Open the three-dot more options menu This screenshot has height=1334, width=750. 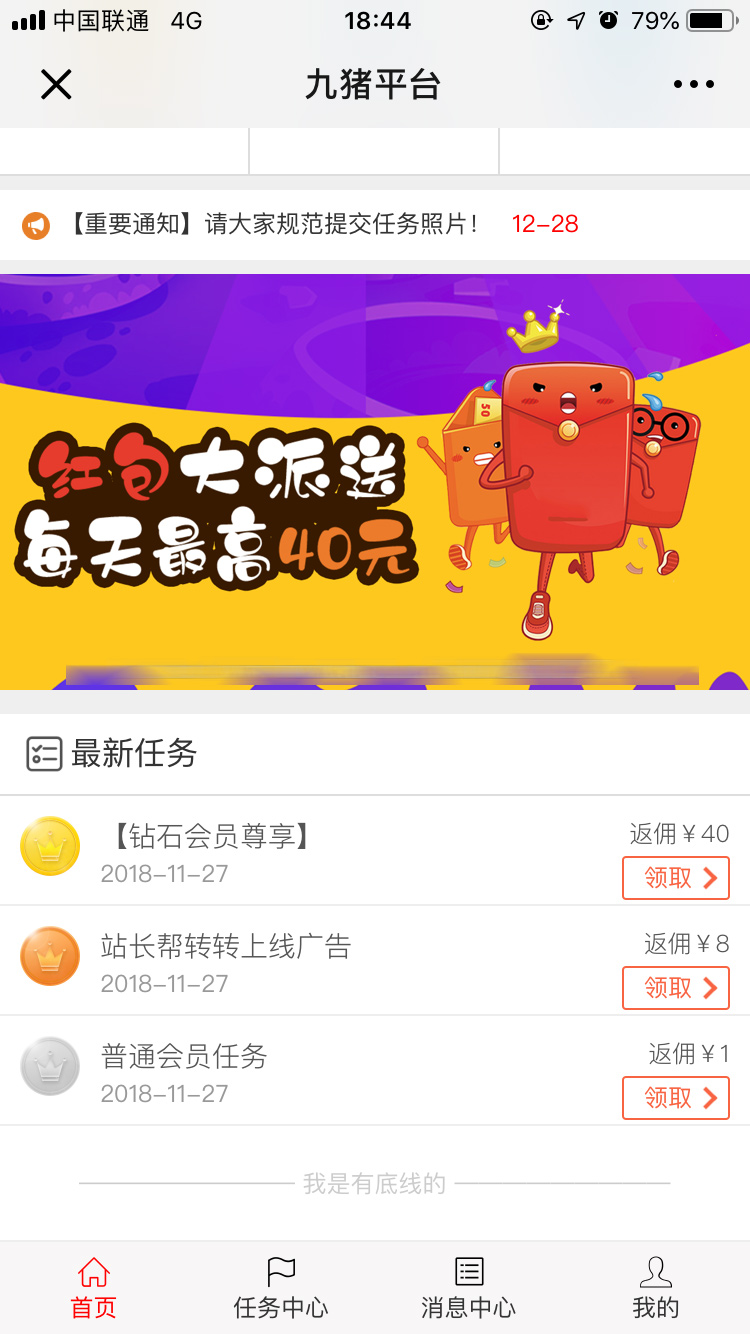tap(694, 84)
